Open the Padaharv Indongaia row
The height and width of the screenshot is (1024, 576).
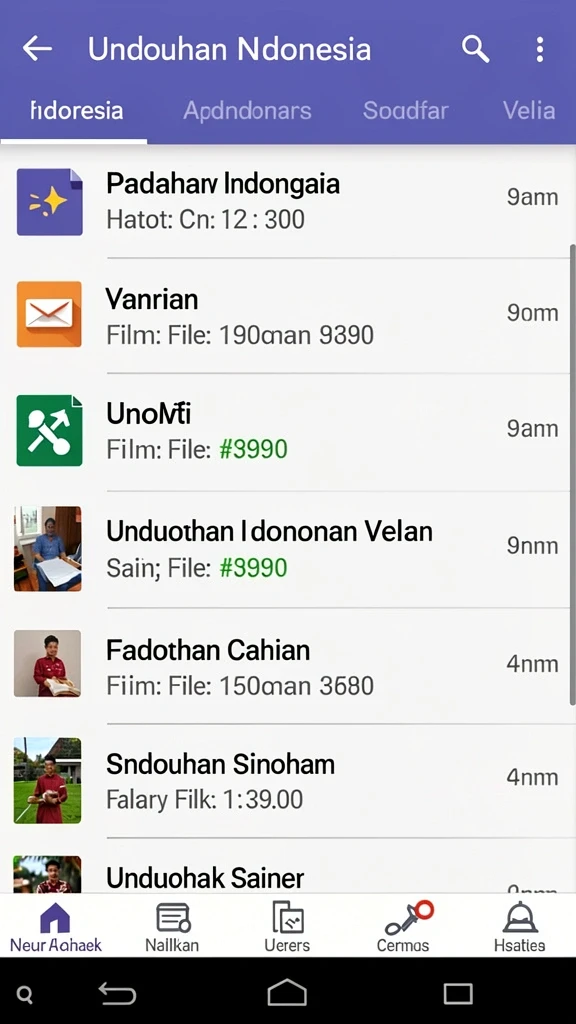288,201
